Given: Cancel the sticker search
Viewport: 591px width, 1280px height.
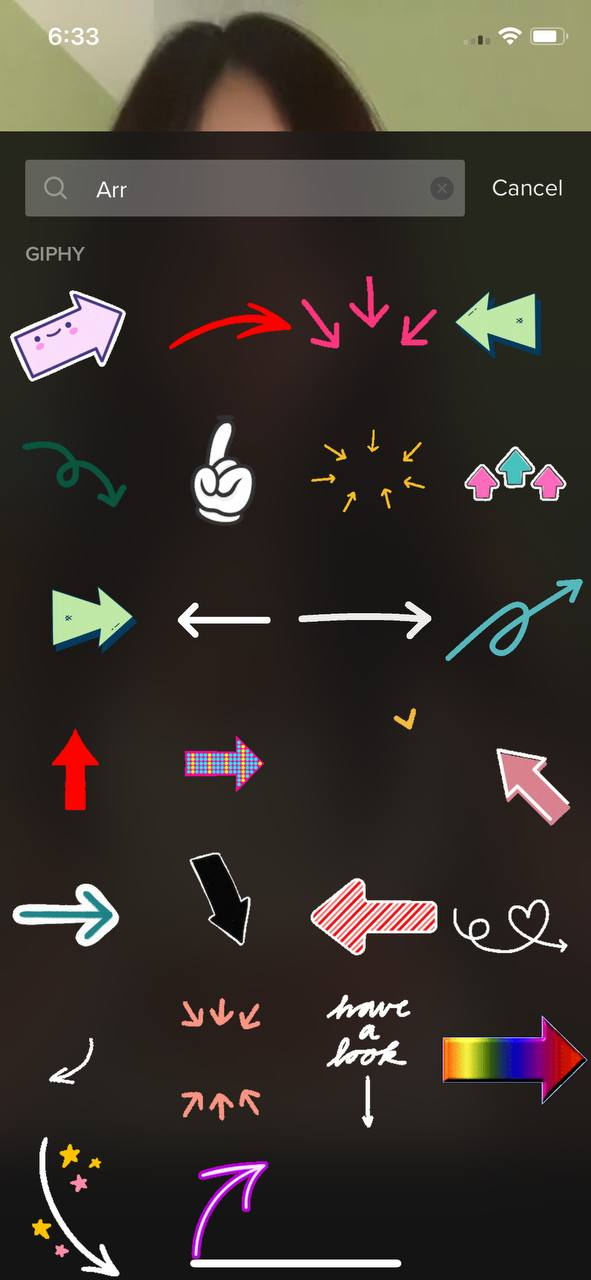Looking at the screenshot, I should pyautogui.click(x=527, y=188).
